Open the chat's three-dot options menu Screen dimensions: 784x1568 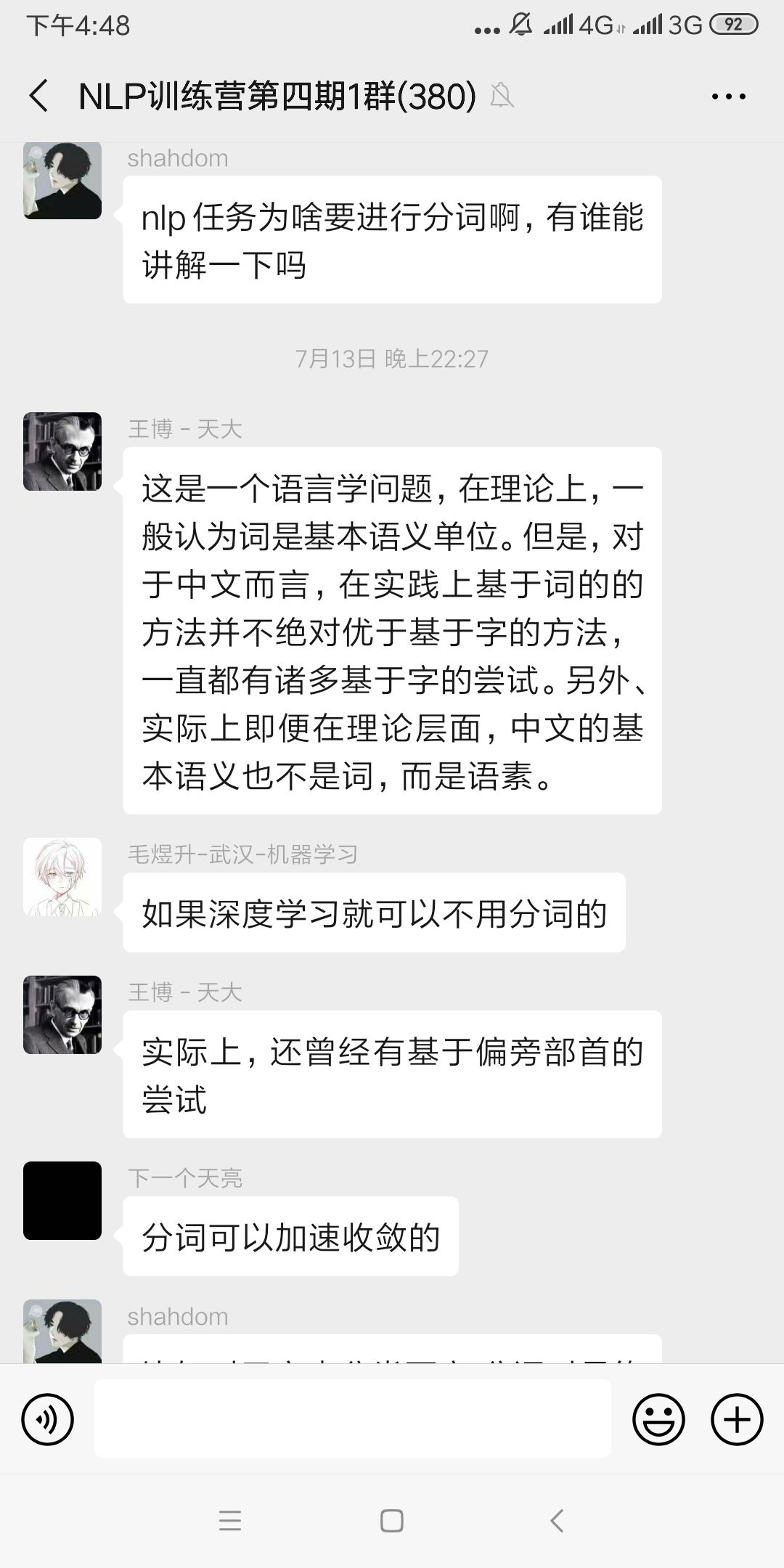(728, 96)
